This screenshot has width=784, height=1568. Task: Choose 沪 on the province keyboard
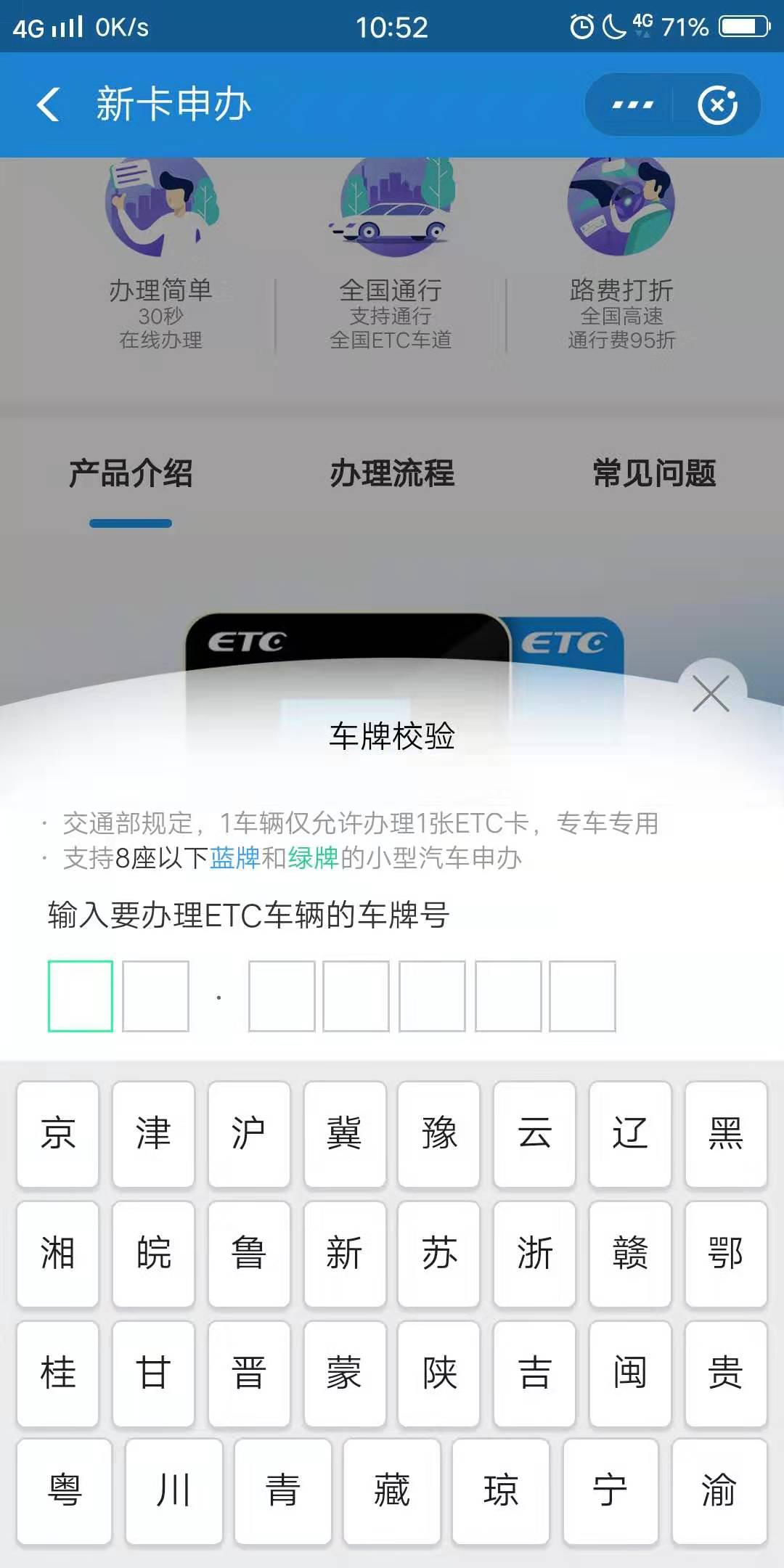point(249,1134)
